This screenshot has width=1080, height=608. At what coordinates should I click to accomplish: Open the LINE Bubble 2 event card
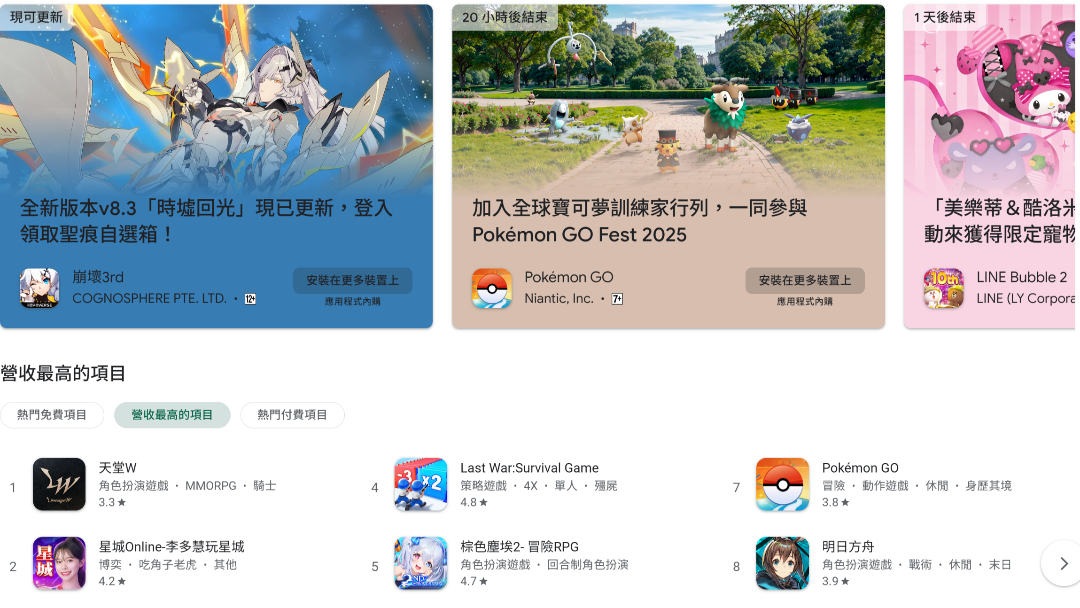(990, 150)
